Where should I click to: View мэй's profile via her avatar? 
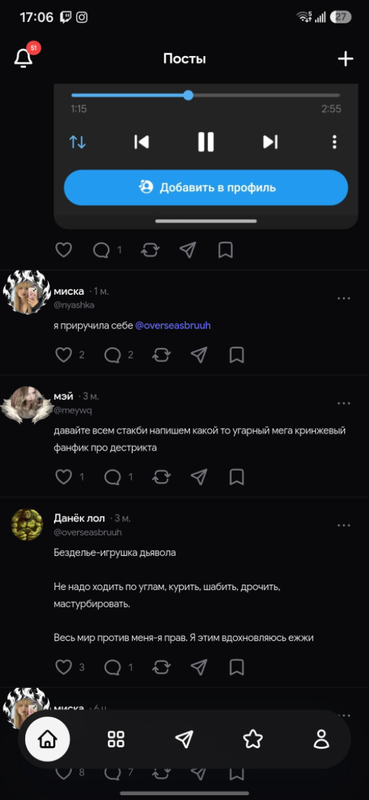point(27,405)
